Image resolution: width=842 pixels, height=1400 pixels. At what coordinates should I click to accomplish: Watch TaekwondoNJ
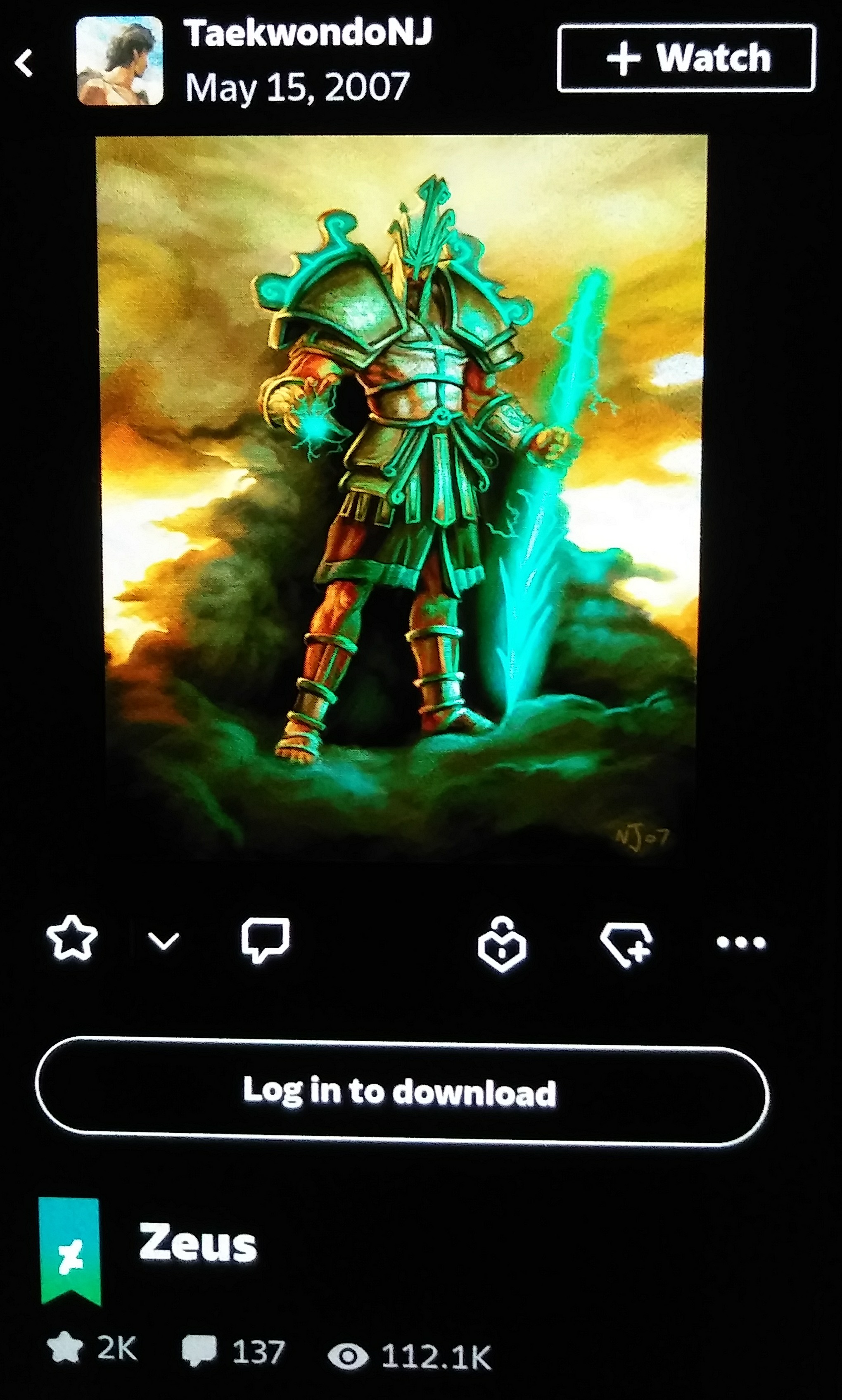(x=686, y=58)
